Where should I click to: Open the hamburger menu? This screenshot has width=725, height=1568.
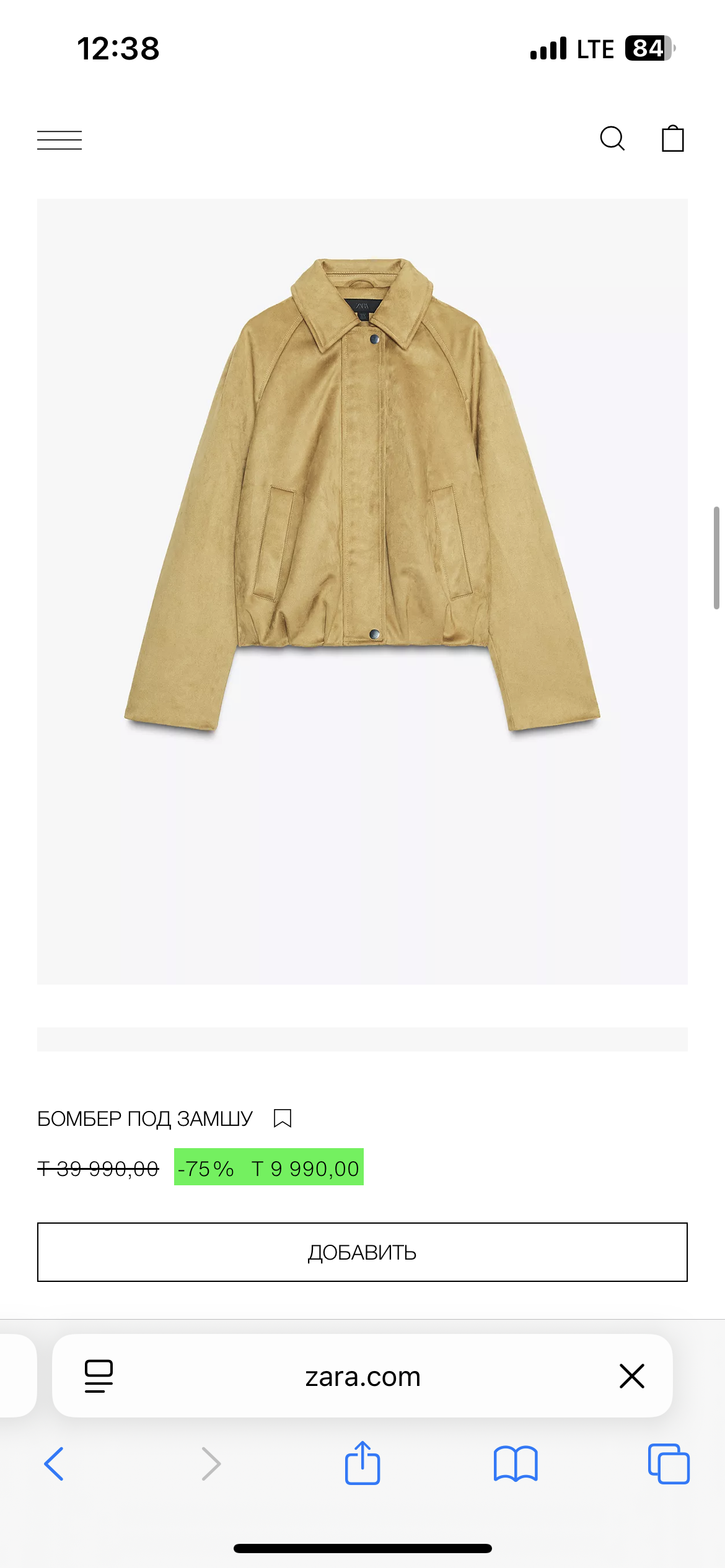[59, 140]
